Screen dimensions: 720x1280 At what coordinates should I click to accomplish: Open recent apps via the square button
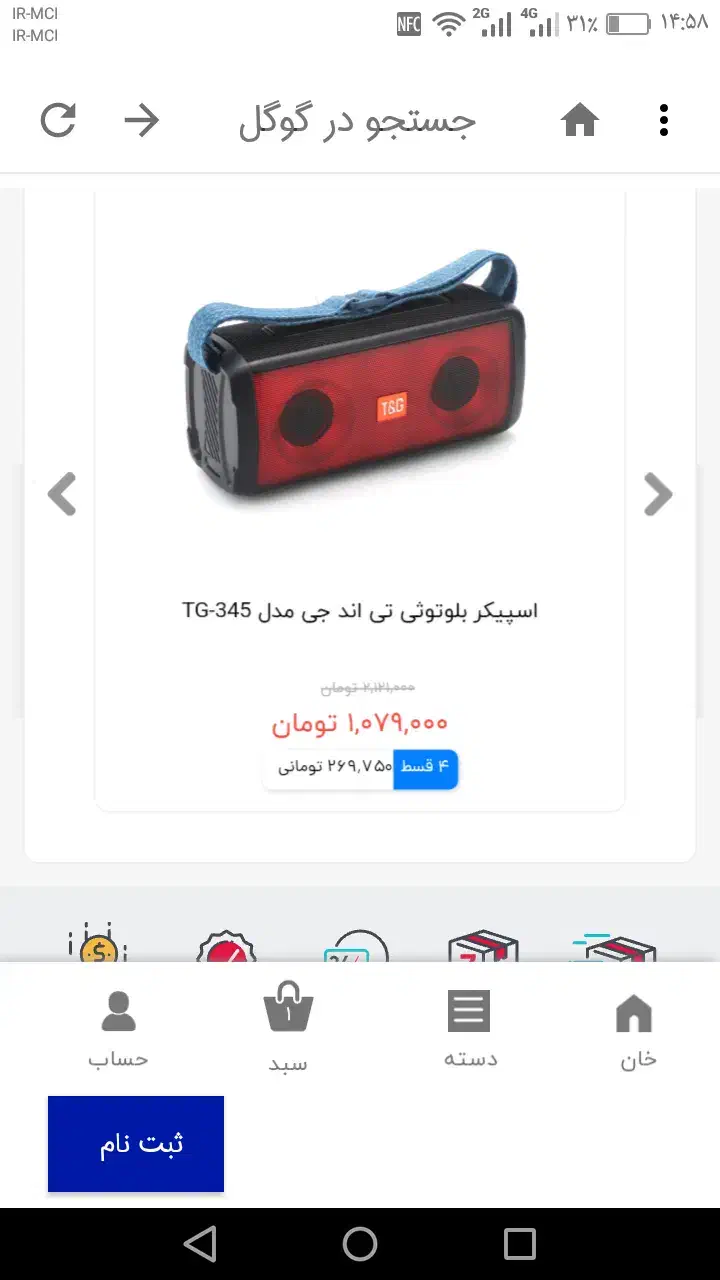pyautogui.click(x=519, y=1245)
